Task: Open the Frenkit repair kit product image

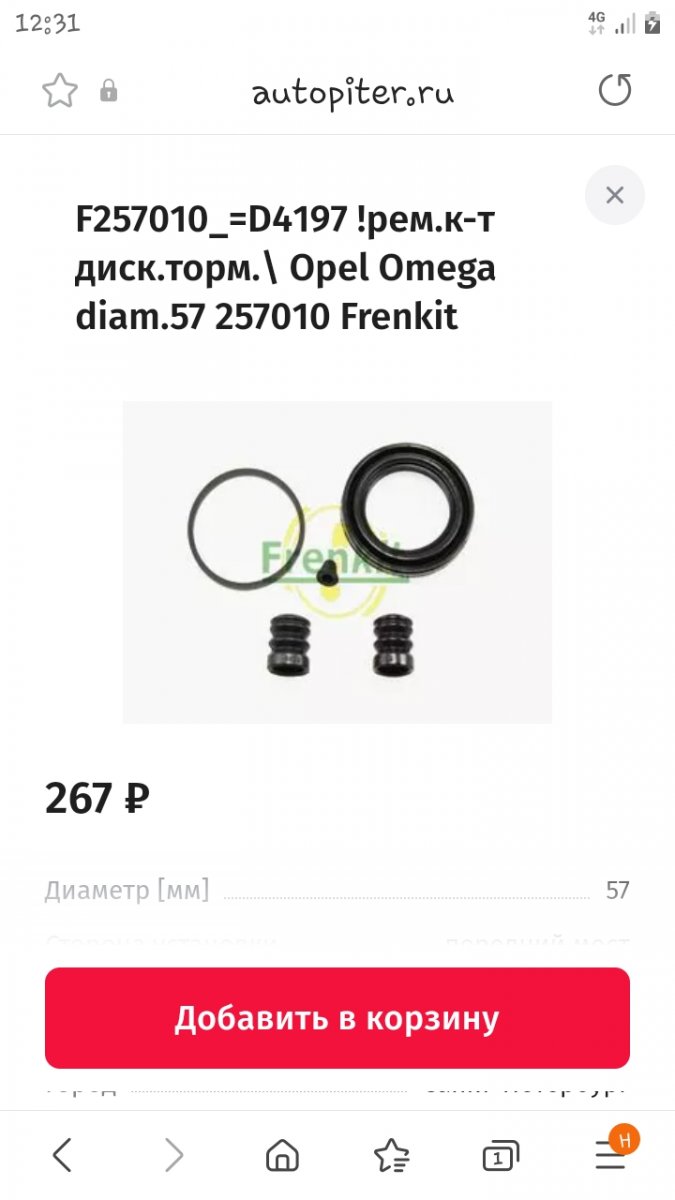Action: pos(337,562)
